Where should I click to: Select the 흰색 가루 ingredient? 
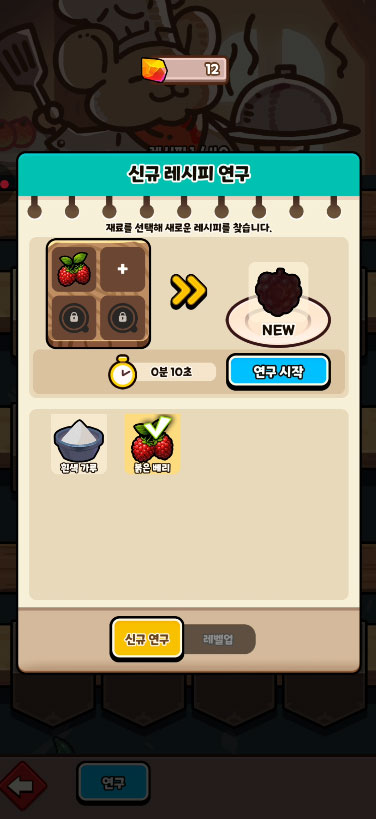point(79,444)
